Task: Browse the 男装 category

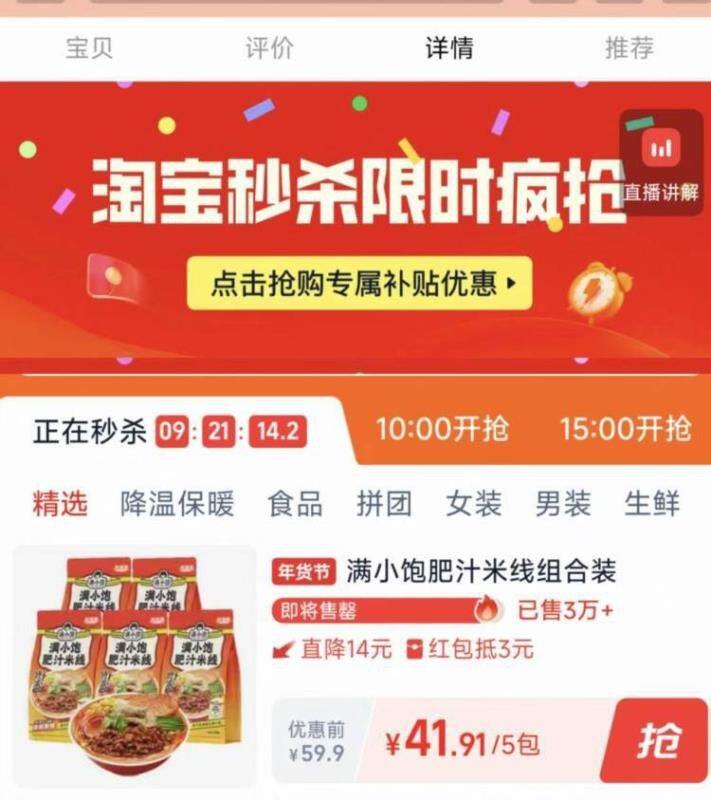Action: (x=563, y=504)
